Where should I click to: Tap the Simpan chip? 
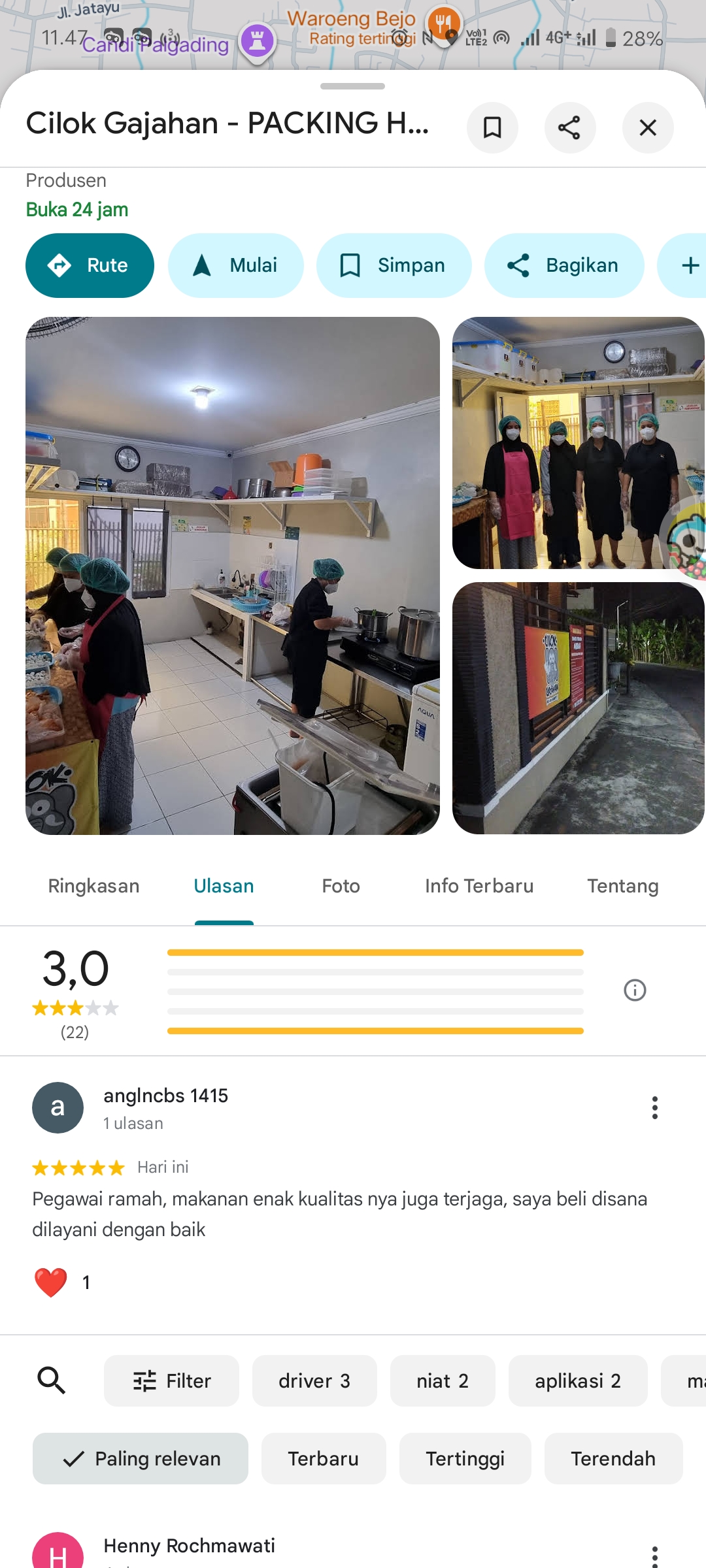coord(394,265)
